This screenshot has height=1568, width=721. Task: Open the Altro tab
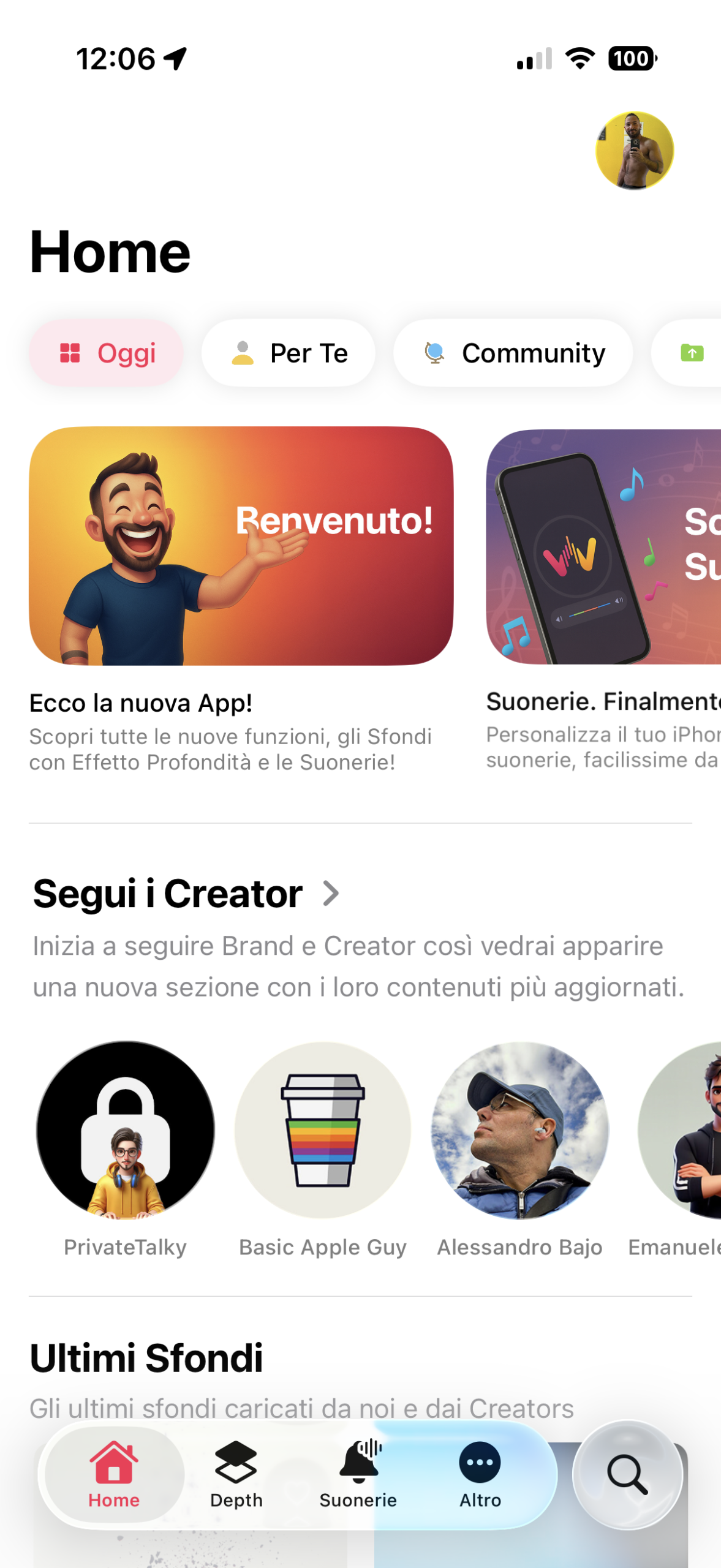coord(480,1475)
